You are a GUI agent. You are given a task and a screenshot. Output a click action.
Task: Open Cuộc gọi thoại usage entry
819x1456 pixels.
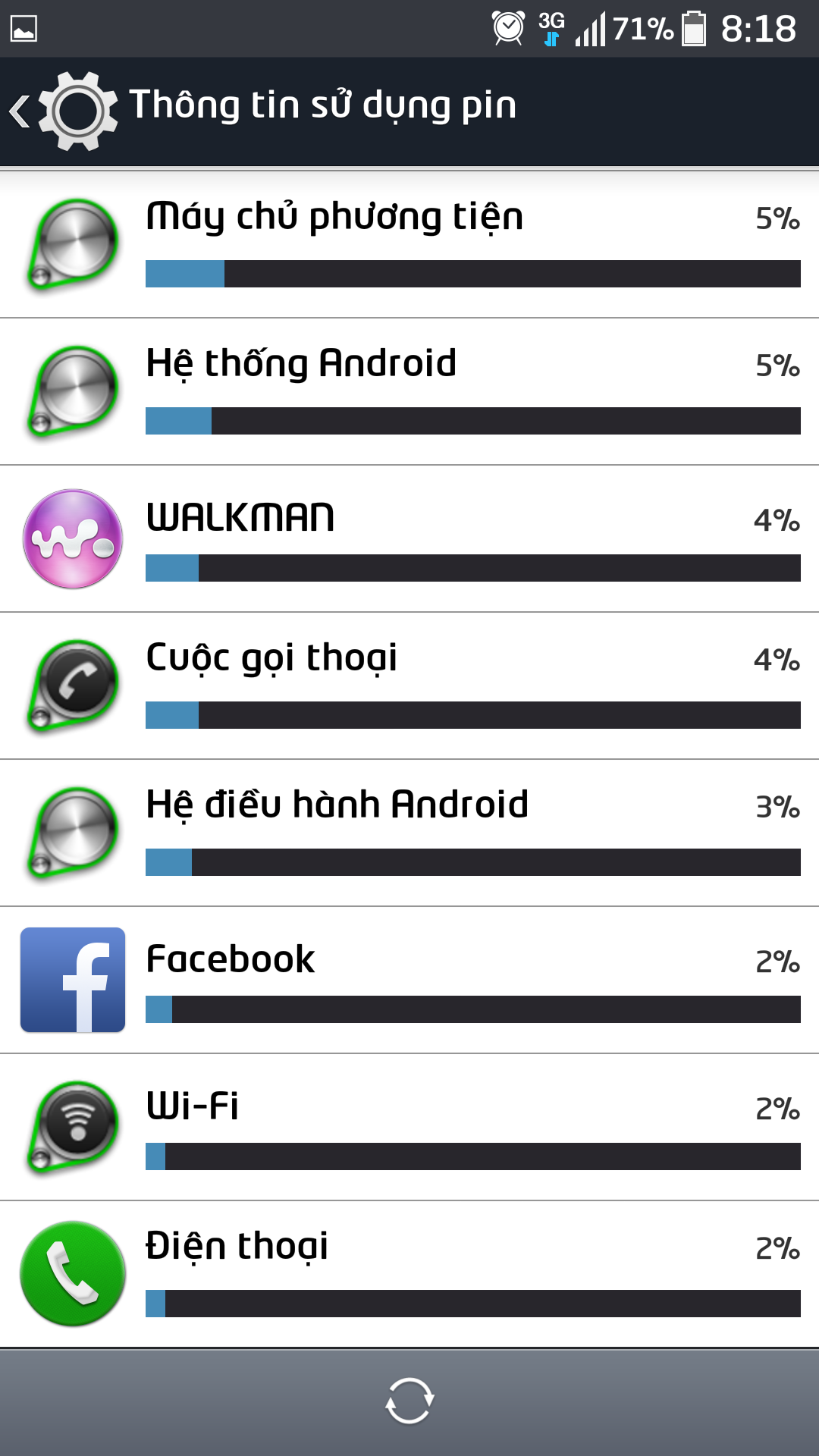pyautogui.click(x=409, y=686)
